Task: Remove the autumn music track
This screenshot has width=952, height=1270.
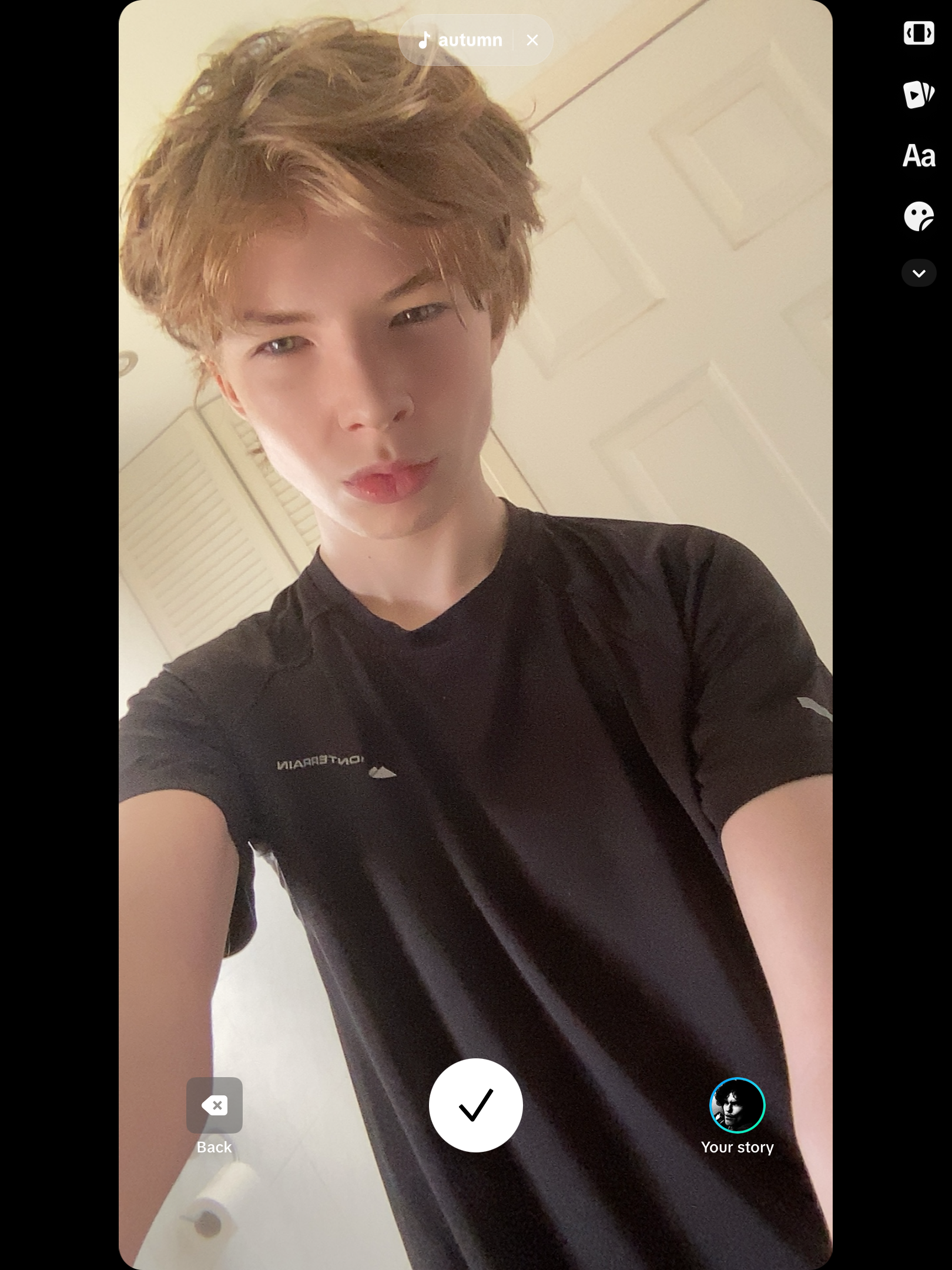Action: [532, 40]
